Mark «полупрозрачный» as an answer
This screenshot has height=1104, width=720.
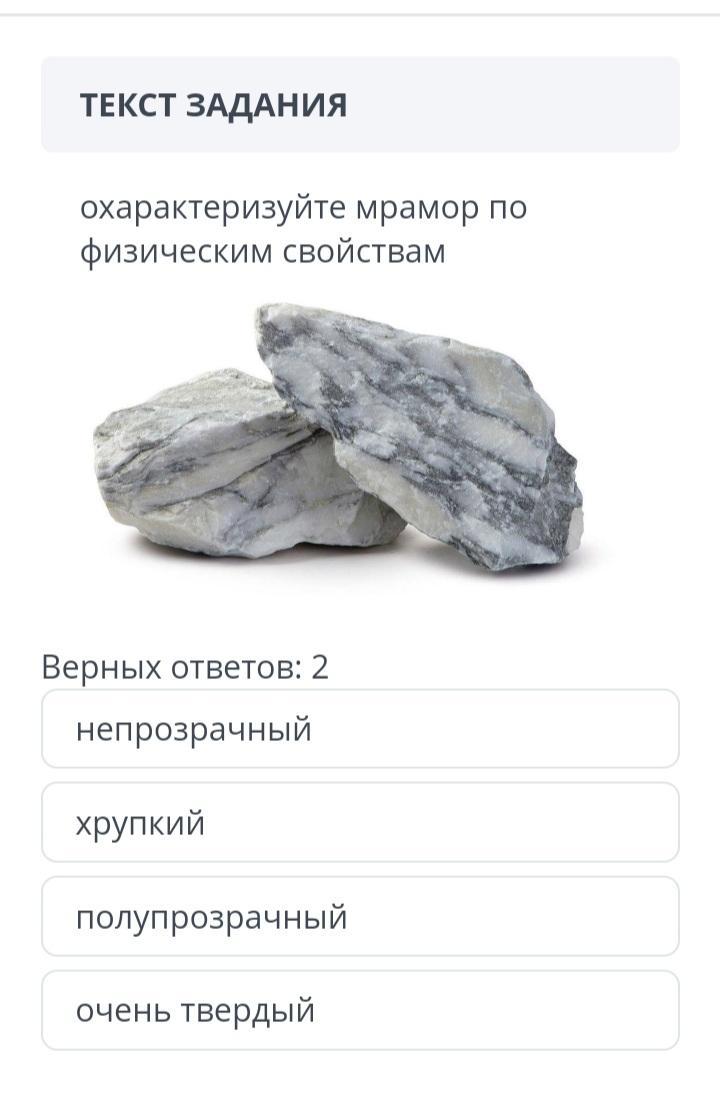(x=360, y=917)
